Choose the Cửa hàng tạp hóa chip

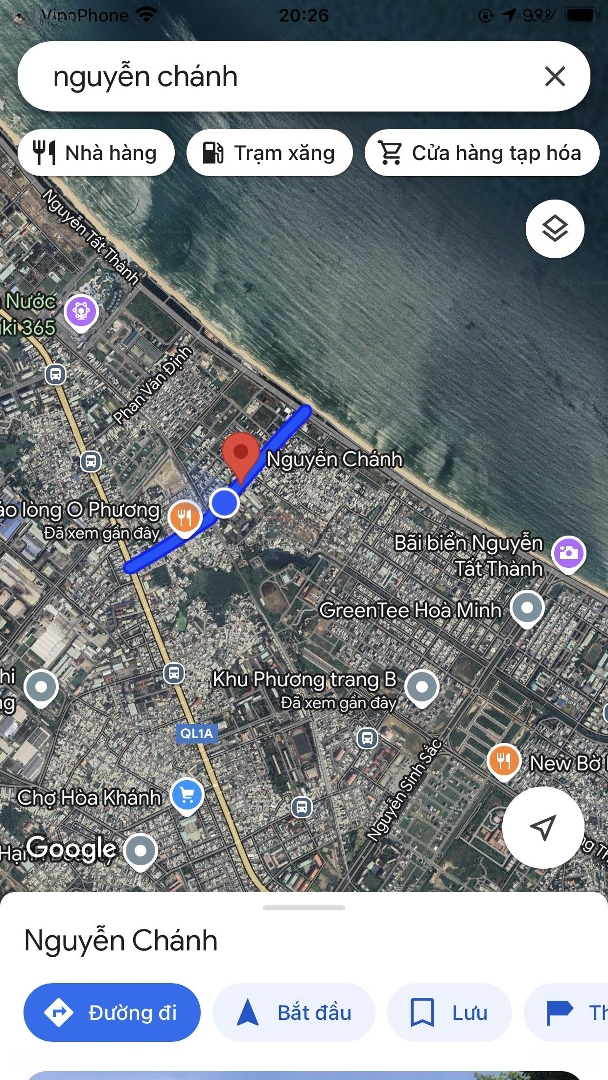pos(481,153)
